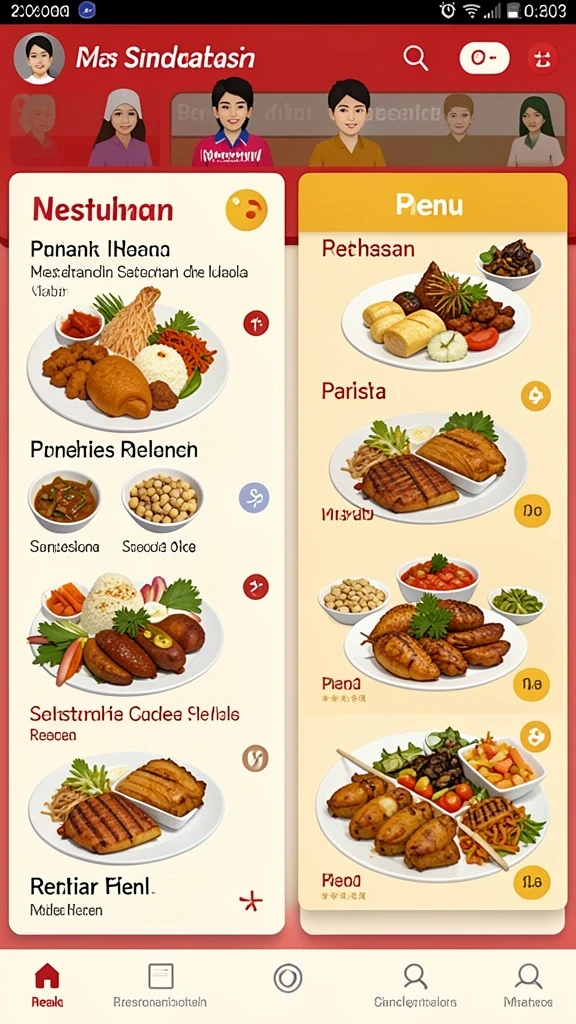Viewport: 576px width, 1024px height.
Task: Go to the Cinclermelons tab
Action: pyautogui.click(x=415, y=985)
